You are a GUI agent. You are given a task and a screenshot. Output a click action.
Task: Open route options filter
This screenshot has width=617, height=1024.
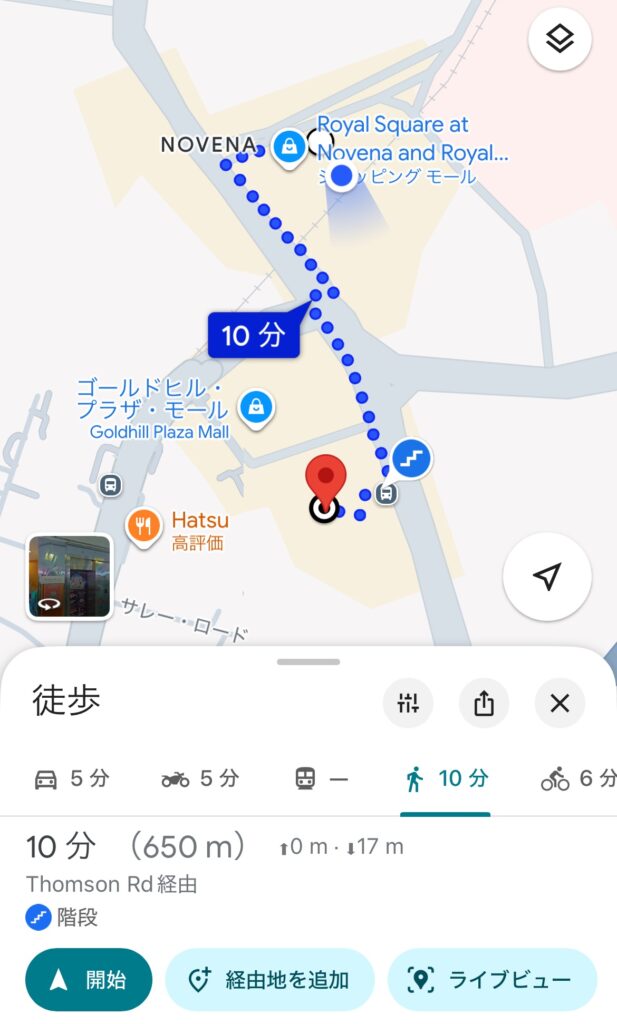click(x=408, y=703)
